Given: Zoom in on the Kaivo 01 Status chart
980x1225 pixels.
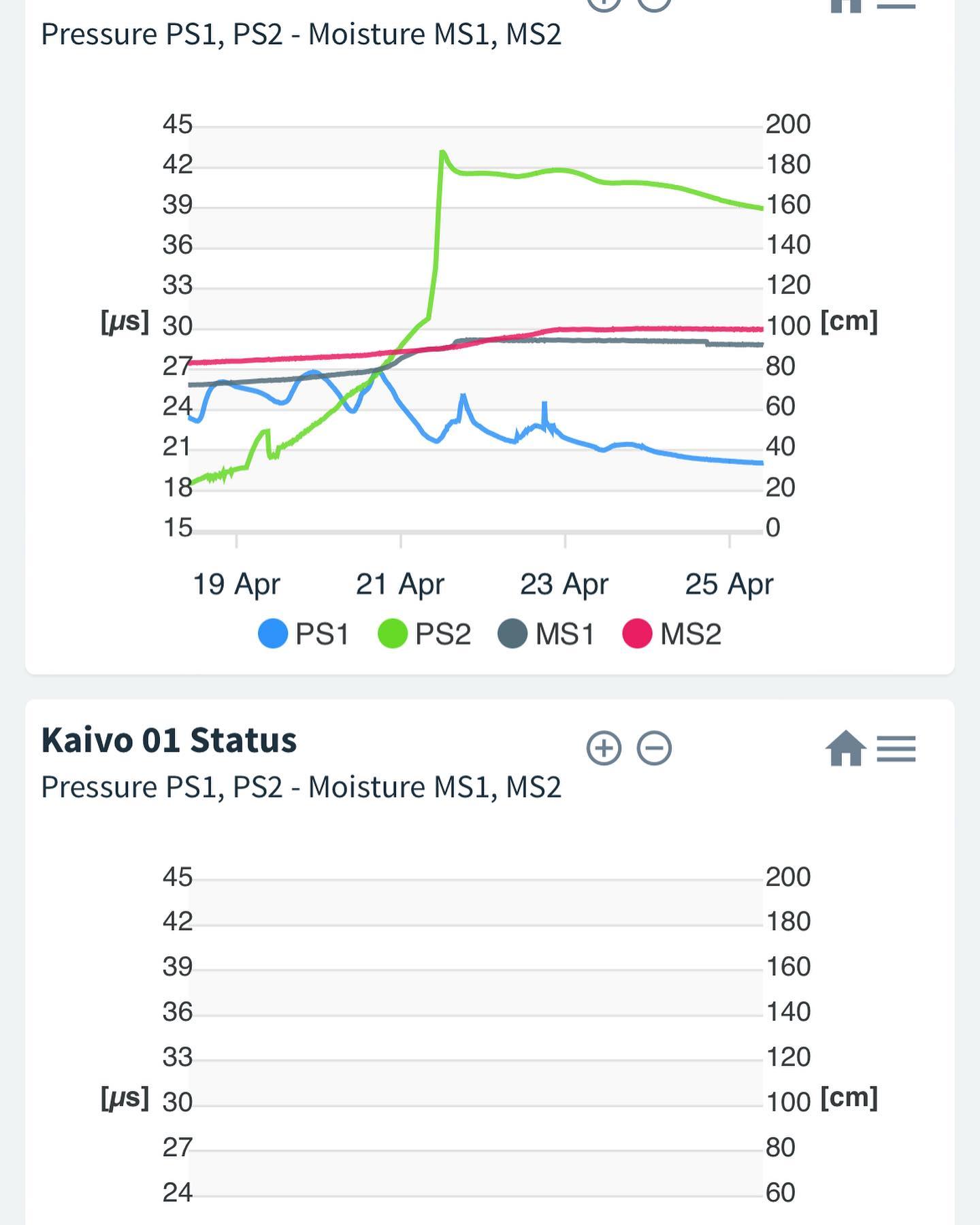Looking at the screenshot, I should coord(604,749).
